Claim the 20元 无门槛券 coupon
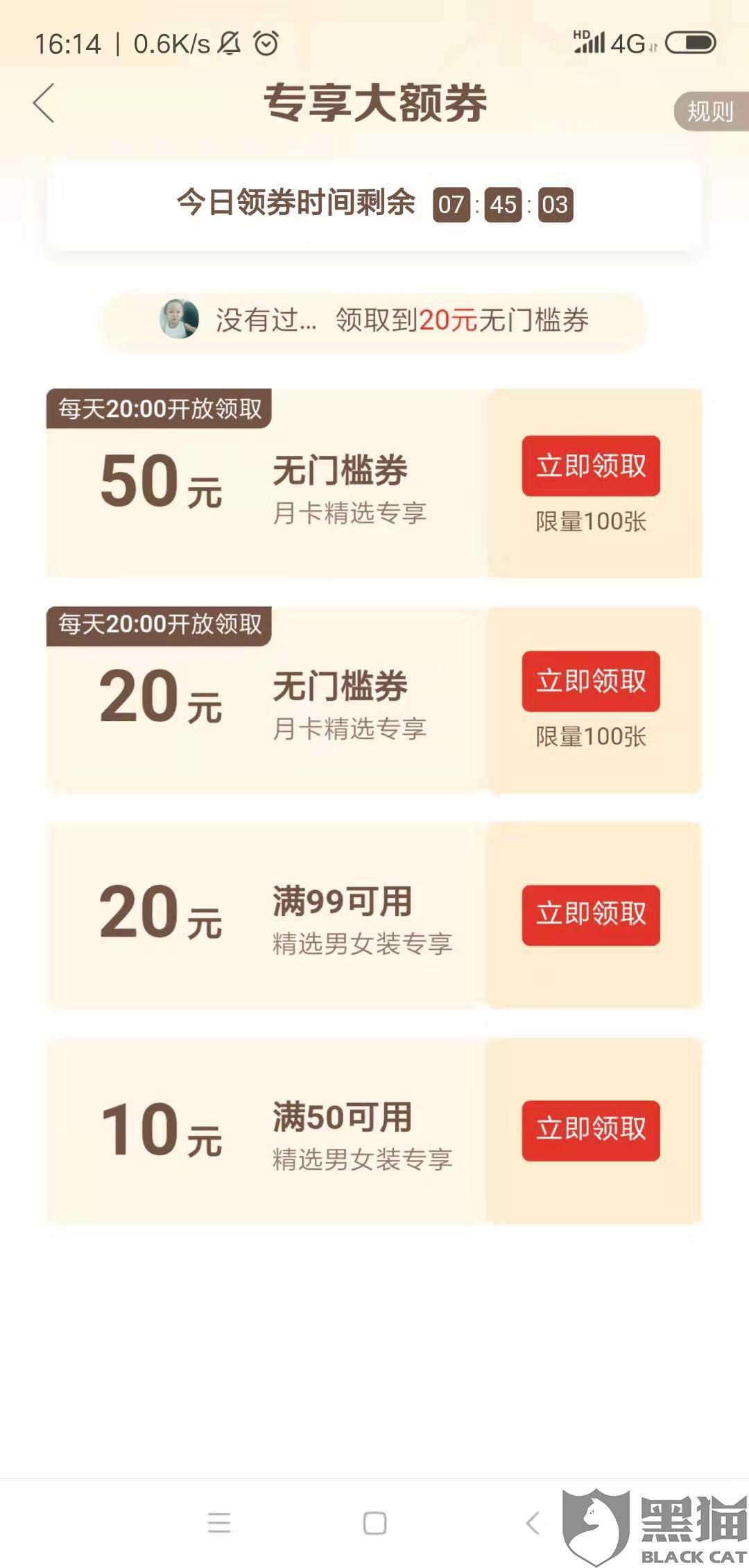 click(x=591, y=681)
